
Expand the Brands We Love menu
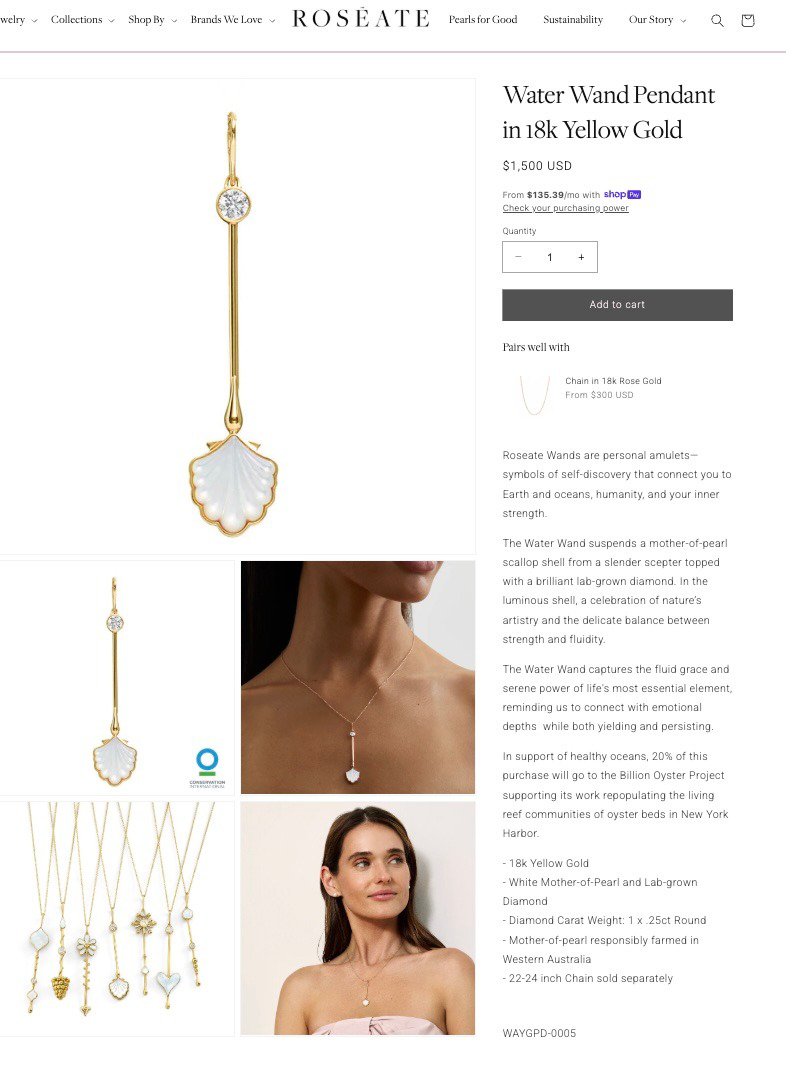click(232, 20)
